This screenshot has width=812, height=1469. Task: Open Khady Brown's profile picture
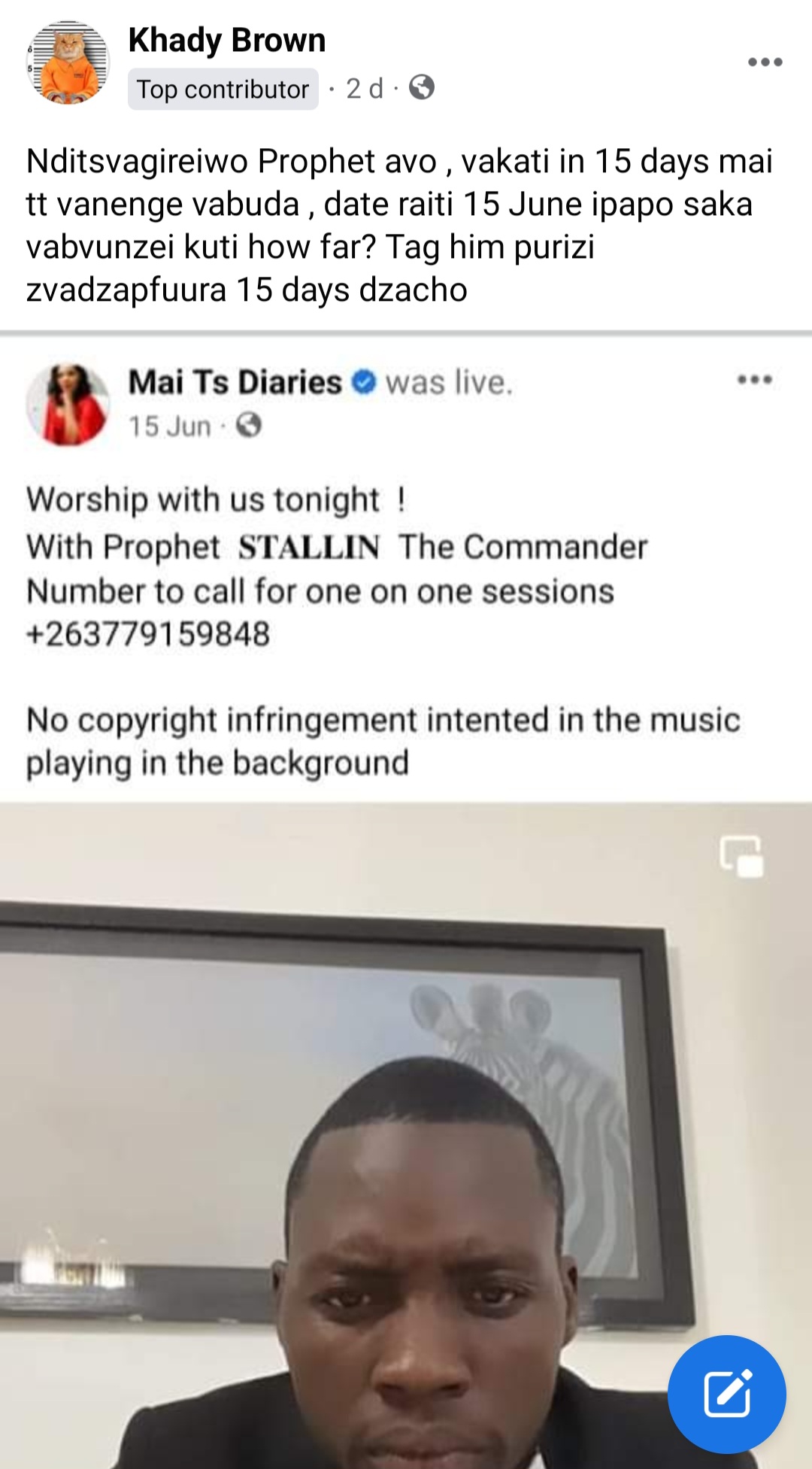click(68, 62)
